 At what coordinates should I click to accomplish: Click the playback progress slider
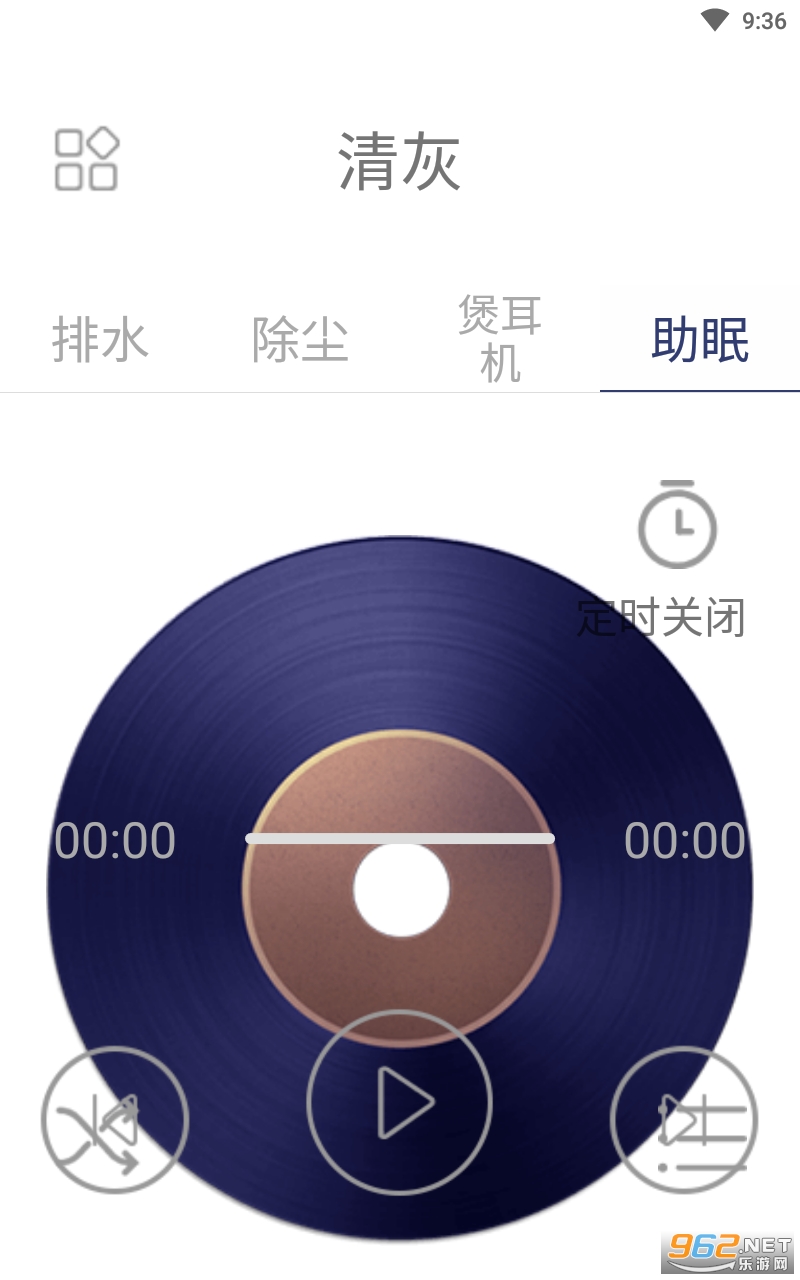point(400,838)
